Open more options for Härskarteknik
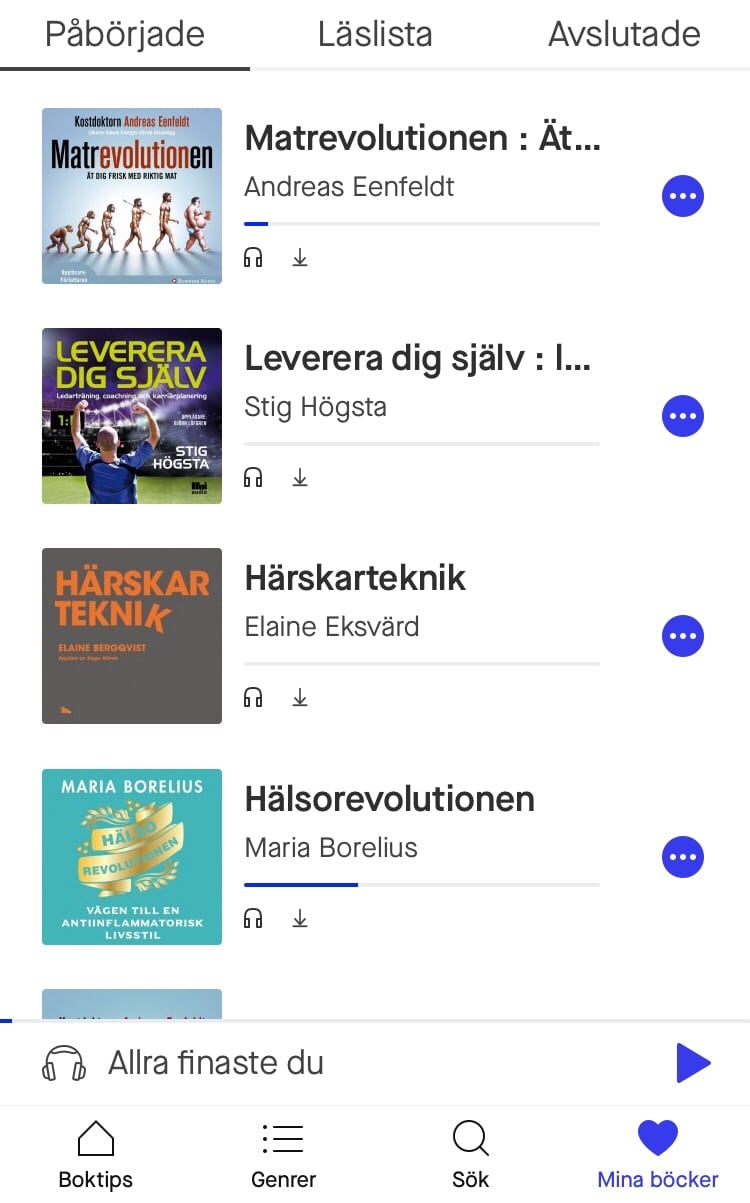The image size is (750, 1203). pyautogui.click(x=683, y=636)
